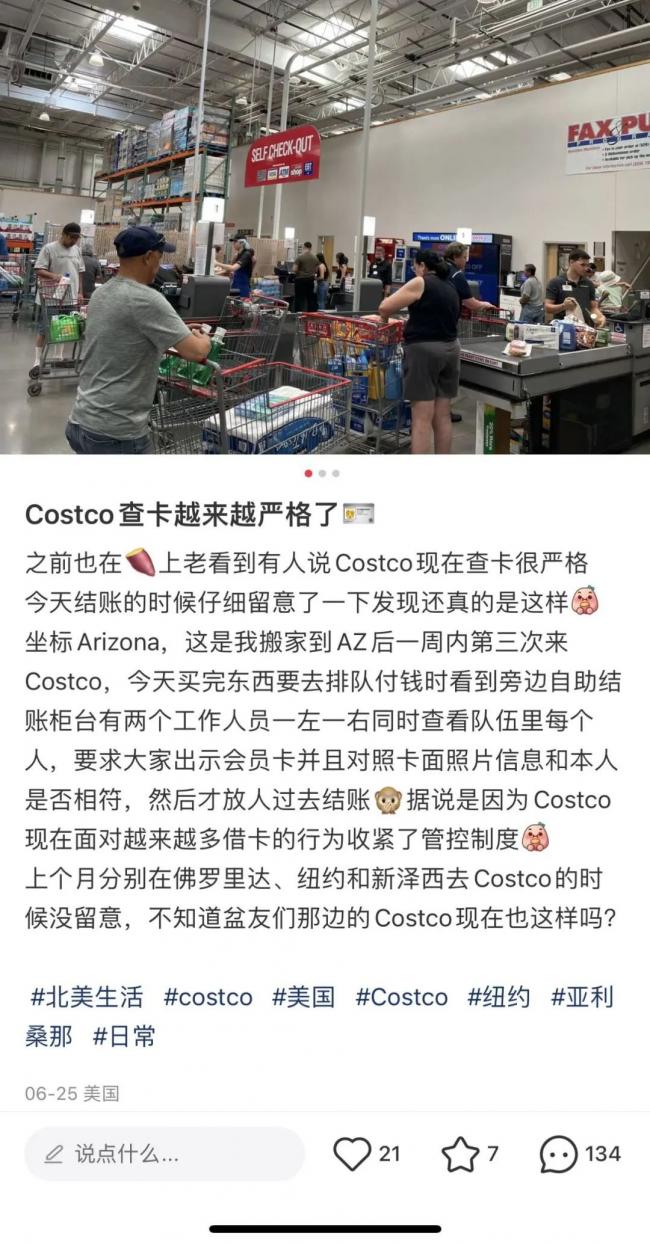650x1245 pixels.
Task: Open the #纽约 hashtag
Action: coord(498,996)
